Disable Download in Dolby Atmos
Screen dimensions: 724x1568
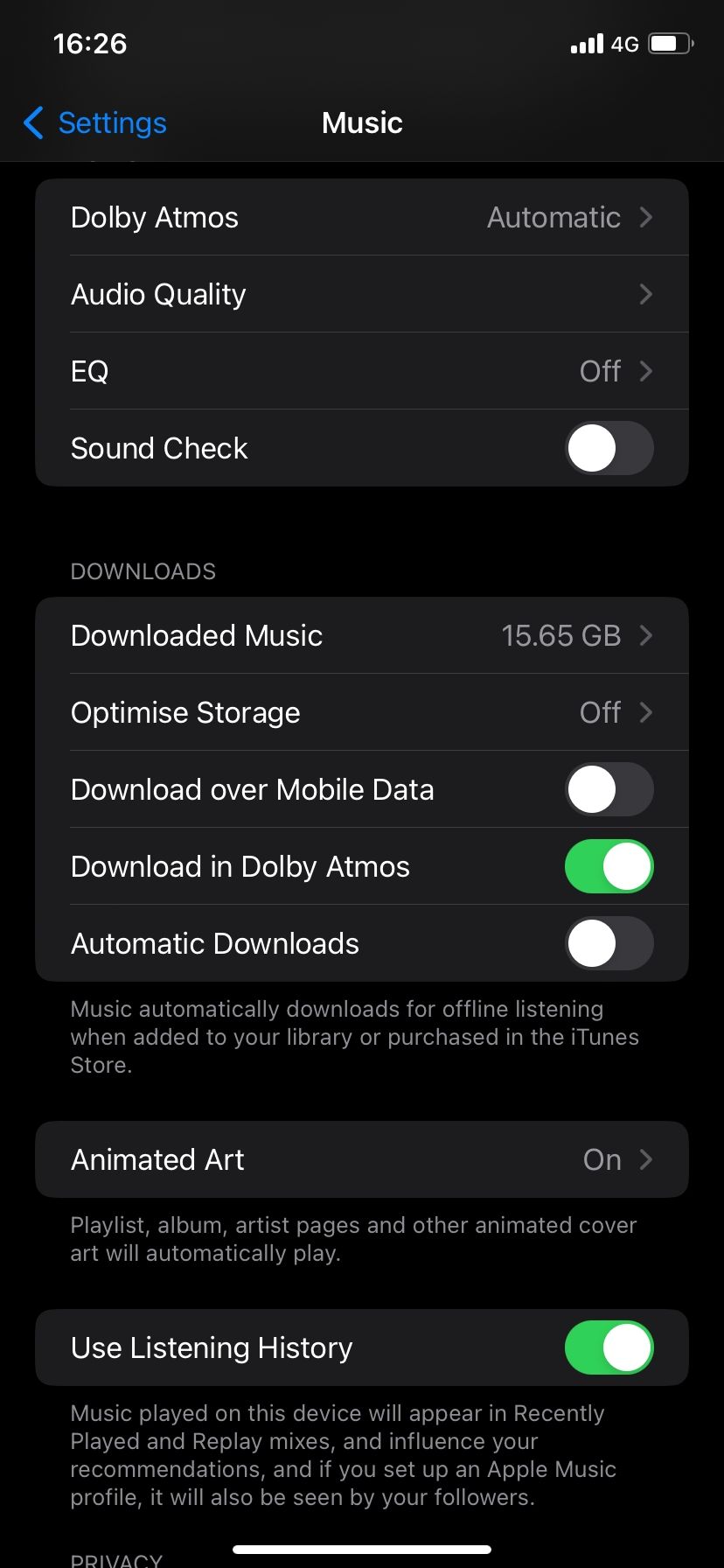(x=609, y=866)
